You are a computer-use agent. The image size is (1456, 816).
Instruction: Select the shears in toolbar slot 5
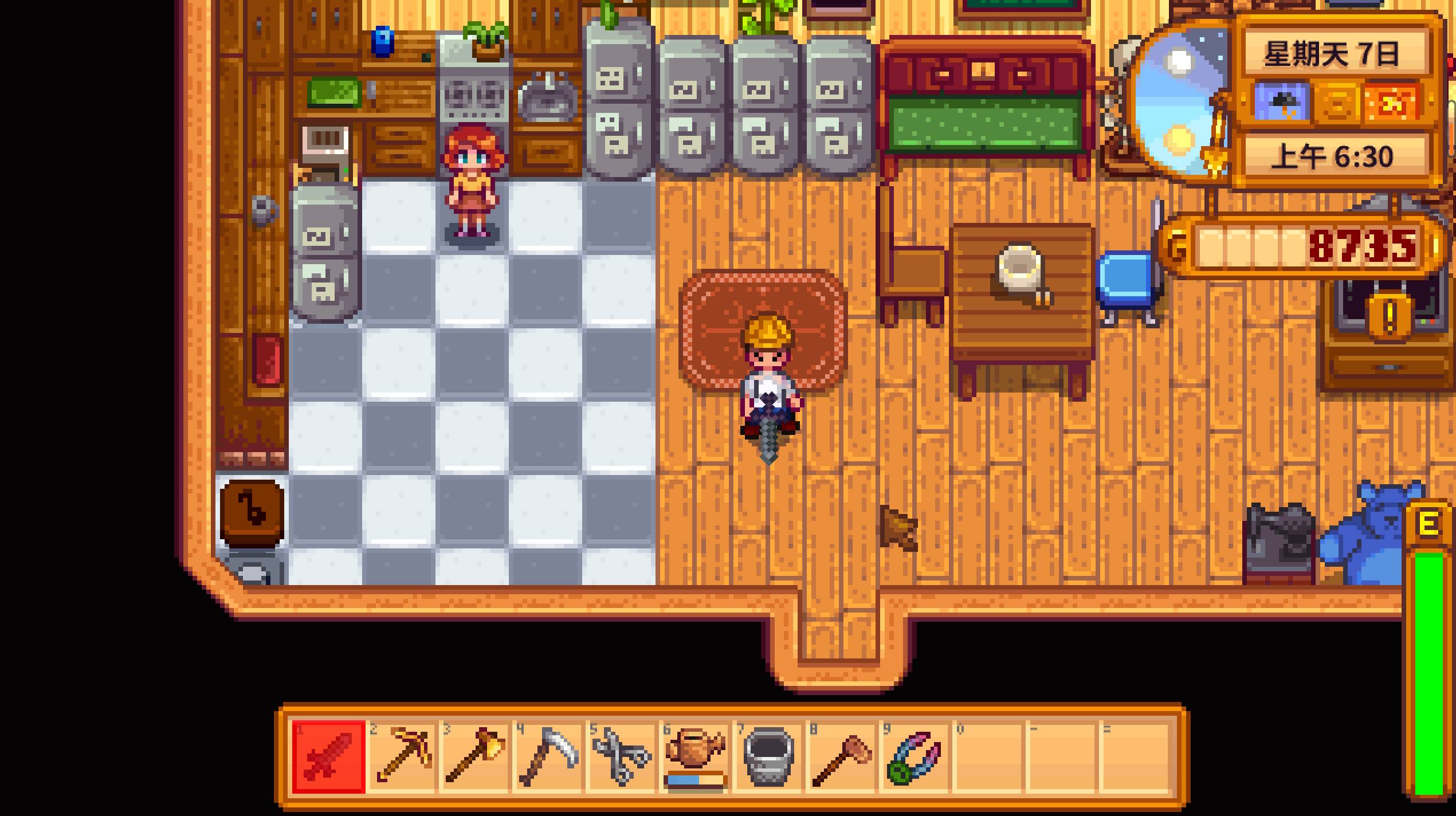tap(622, 756)
